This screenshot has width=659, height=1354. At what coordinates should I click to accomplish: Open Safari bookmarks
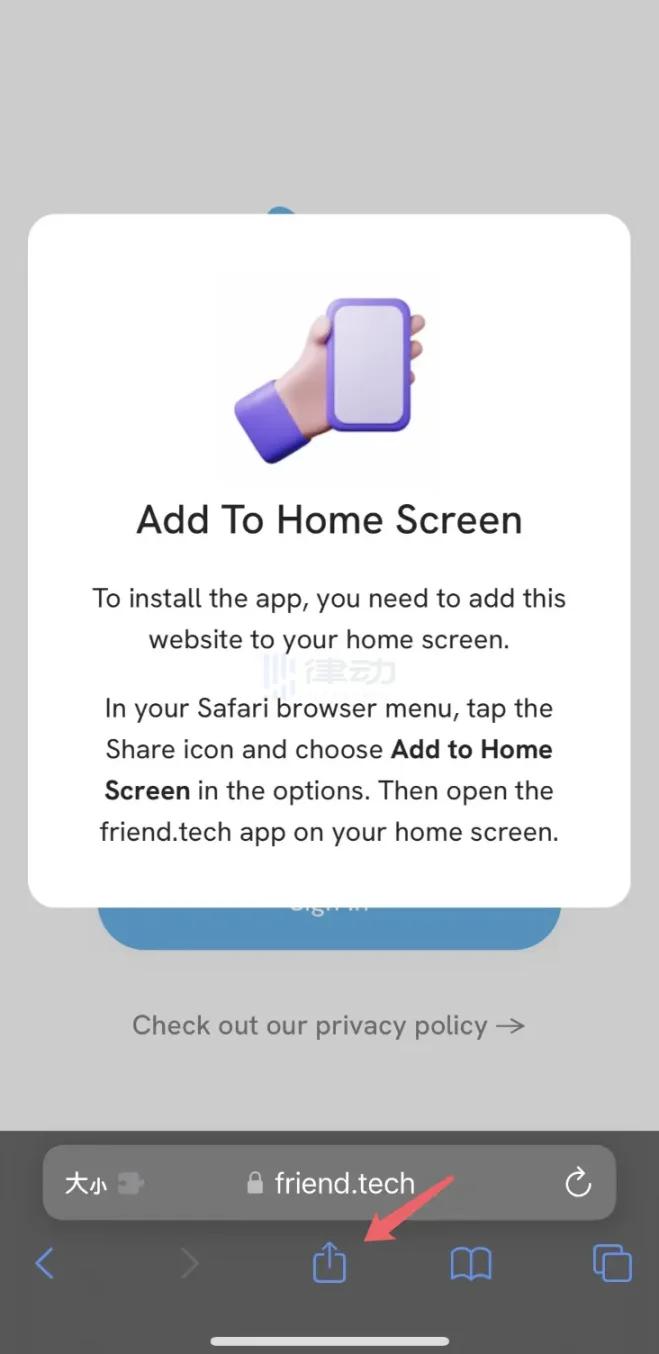(470, 1264)
